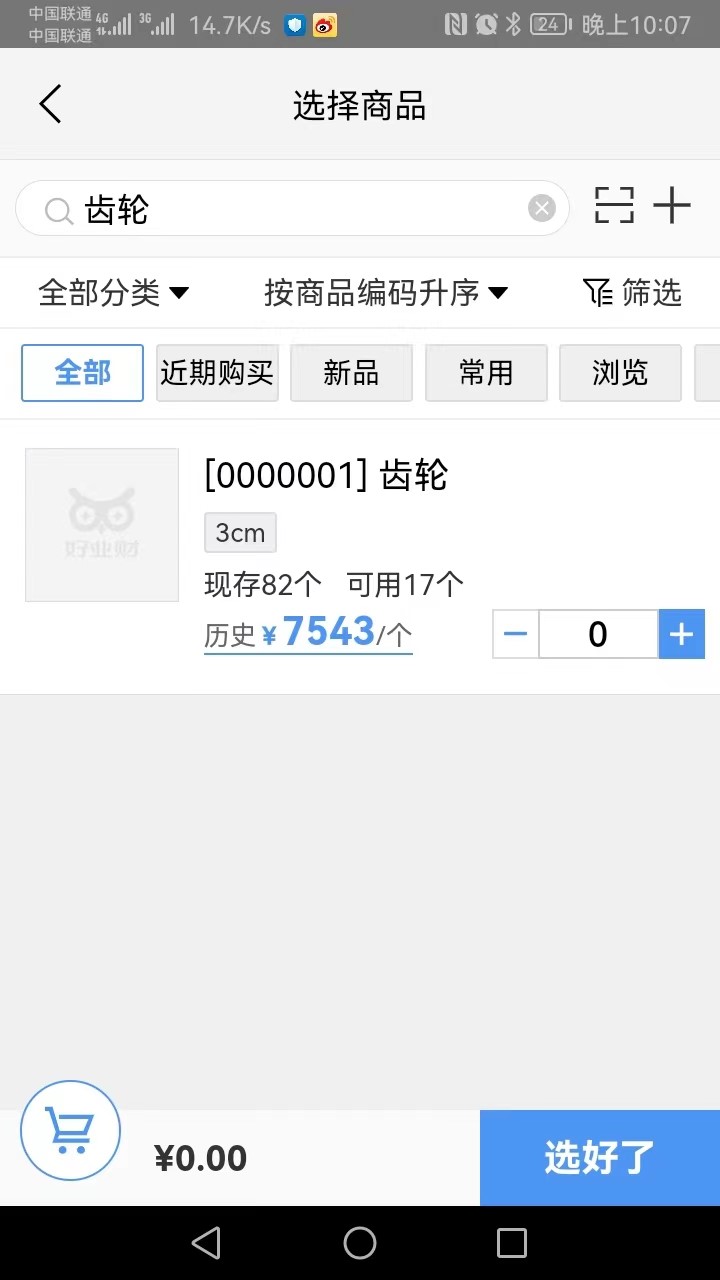Clear the search text 齿轮

[x=541, y=208]
